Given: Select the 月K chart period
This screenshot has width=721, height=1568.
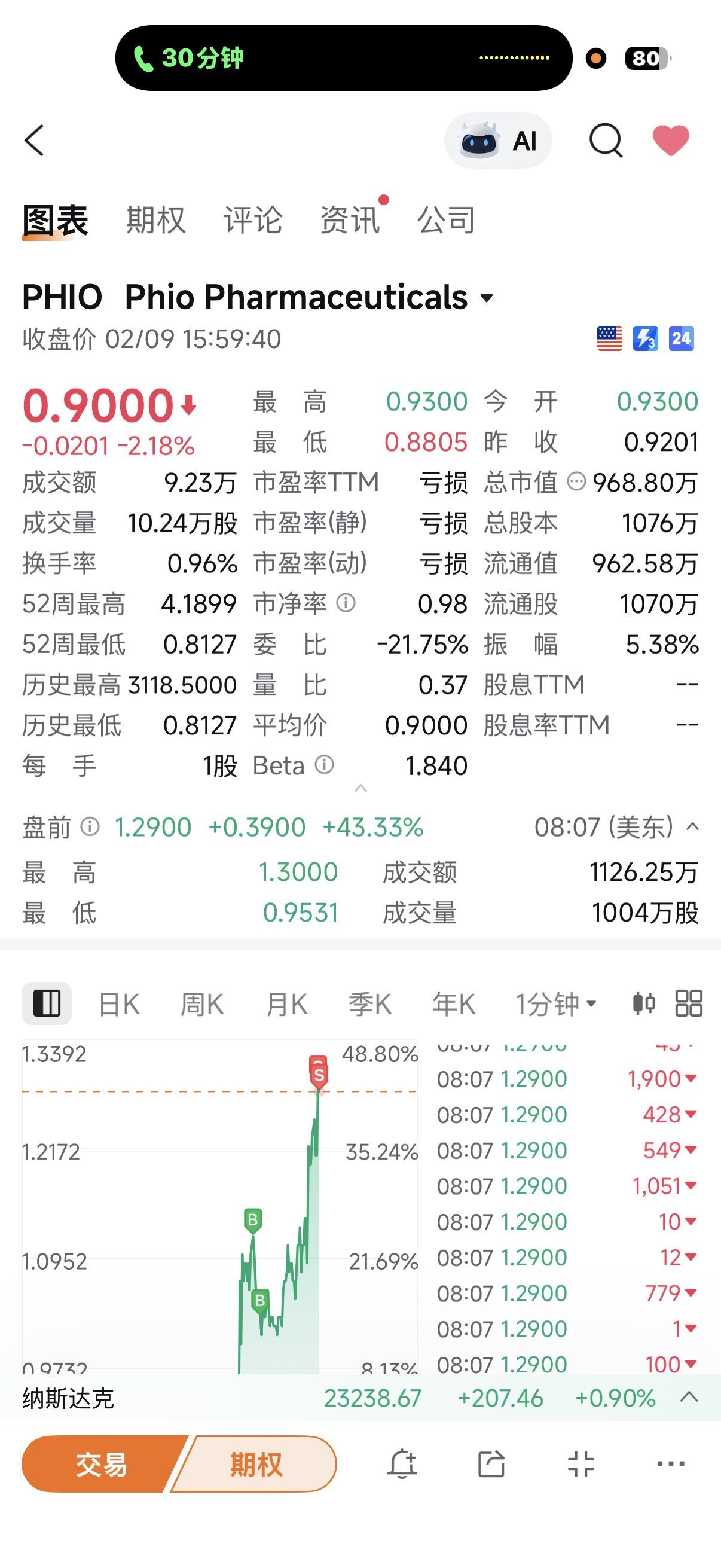Looking at the screenshot, I should [286, 1003].
